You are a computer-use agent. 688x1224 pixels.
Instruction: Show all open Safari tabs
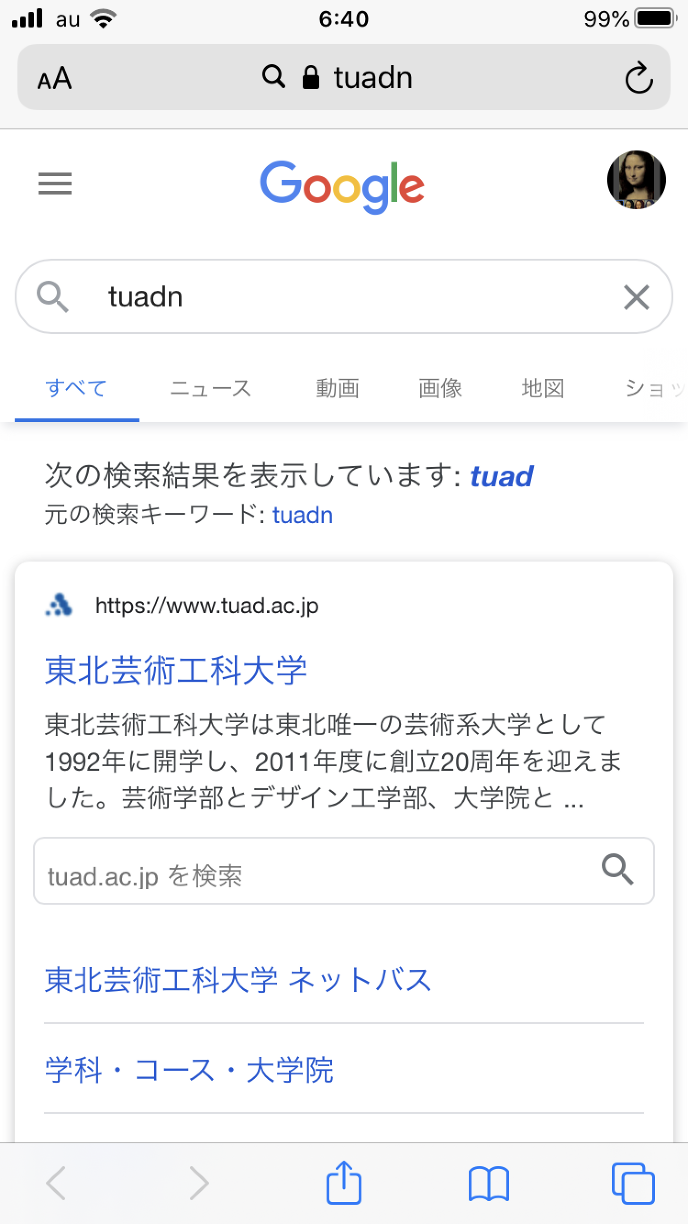coord(632,1183)
